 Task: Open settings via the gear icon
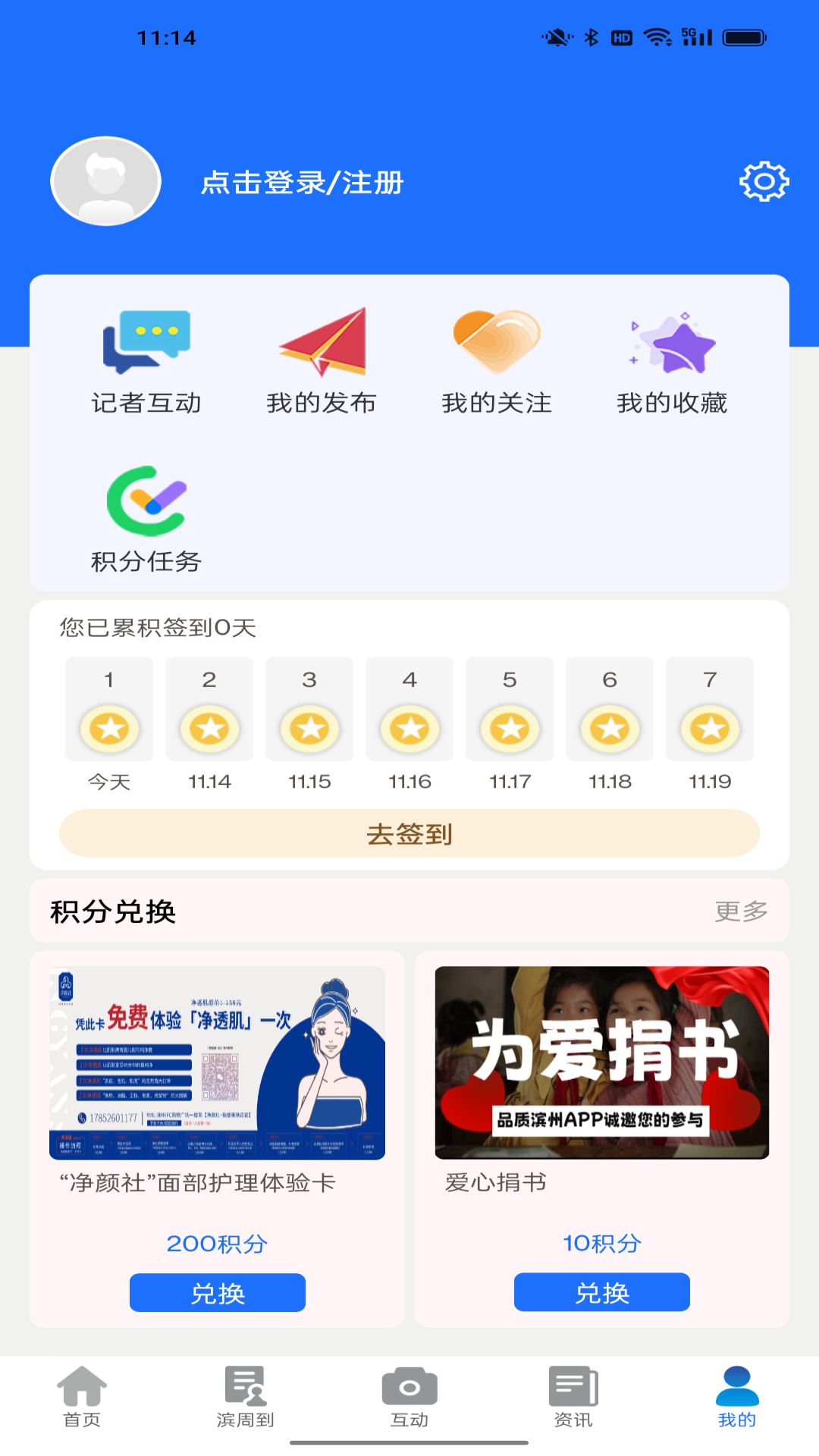764,181
